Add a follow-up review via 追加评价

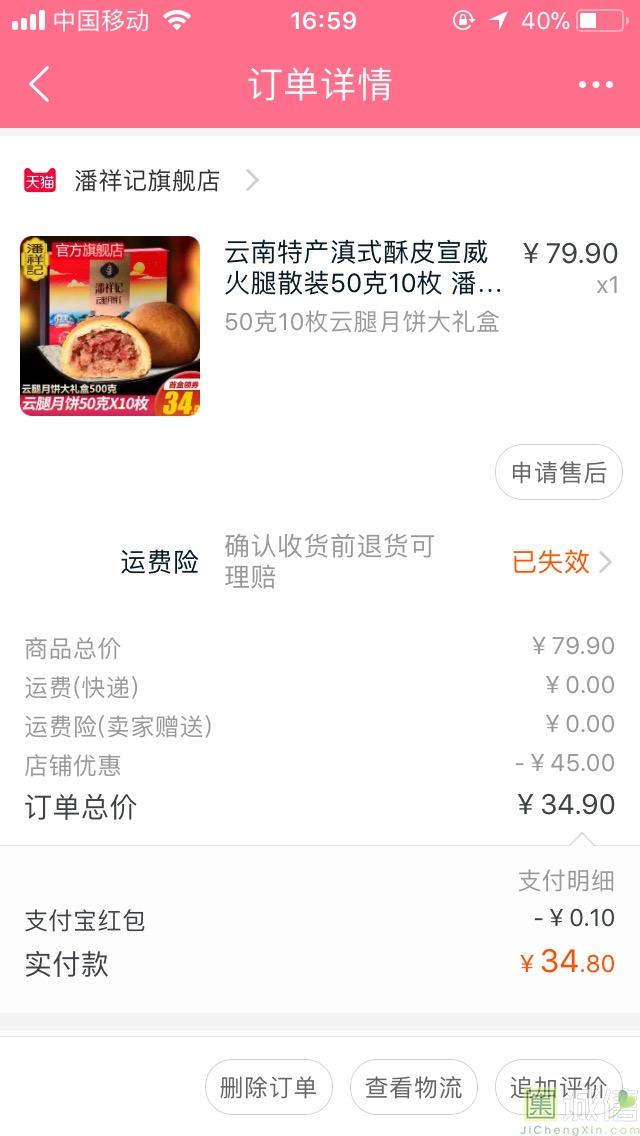coord(557,1087)
